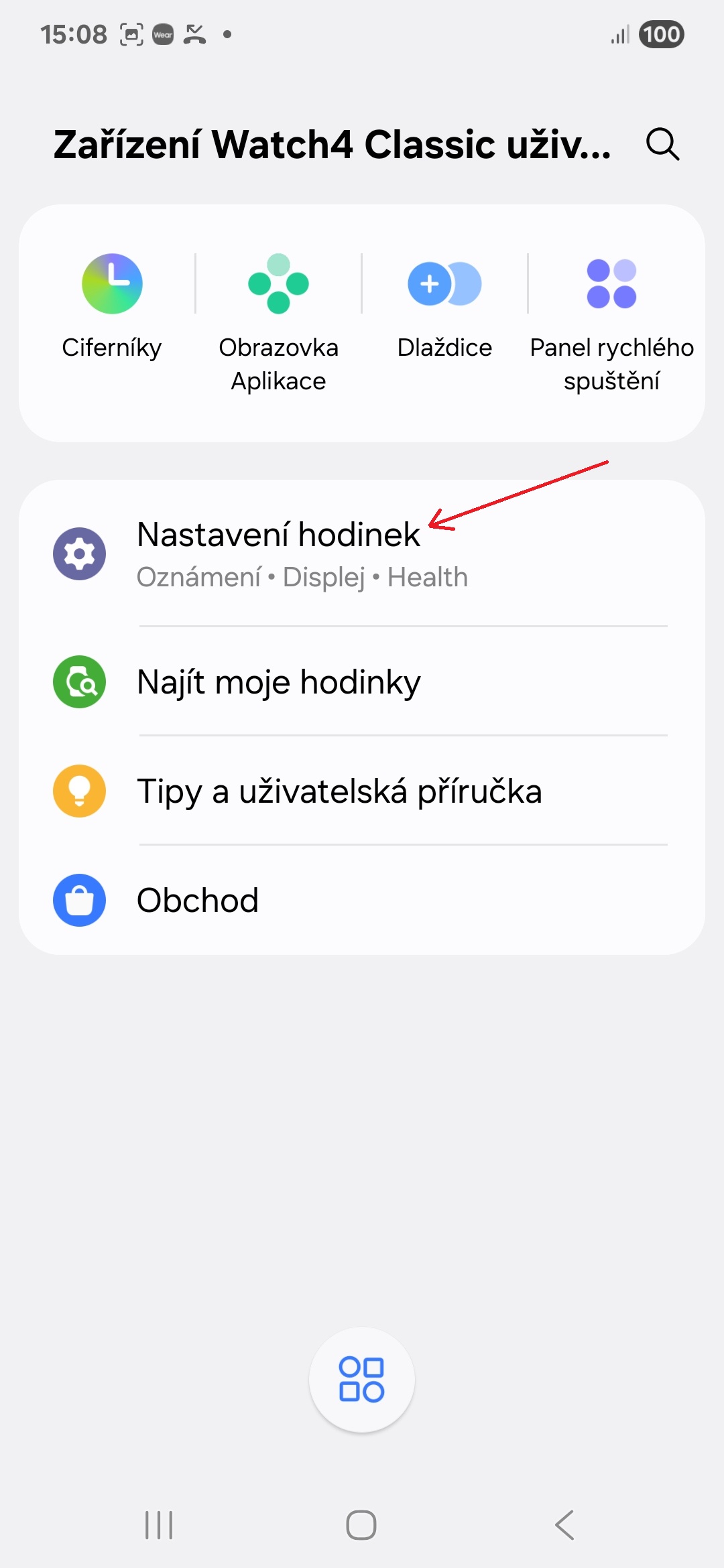
Task: Go to Obchod store
Action: [x=362, y=900]
